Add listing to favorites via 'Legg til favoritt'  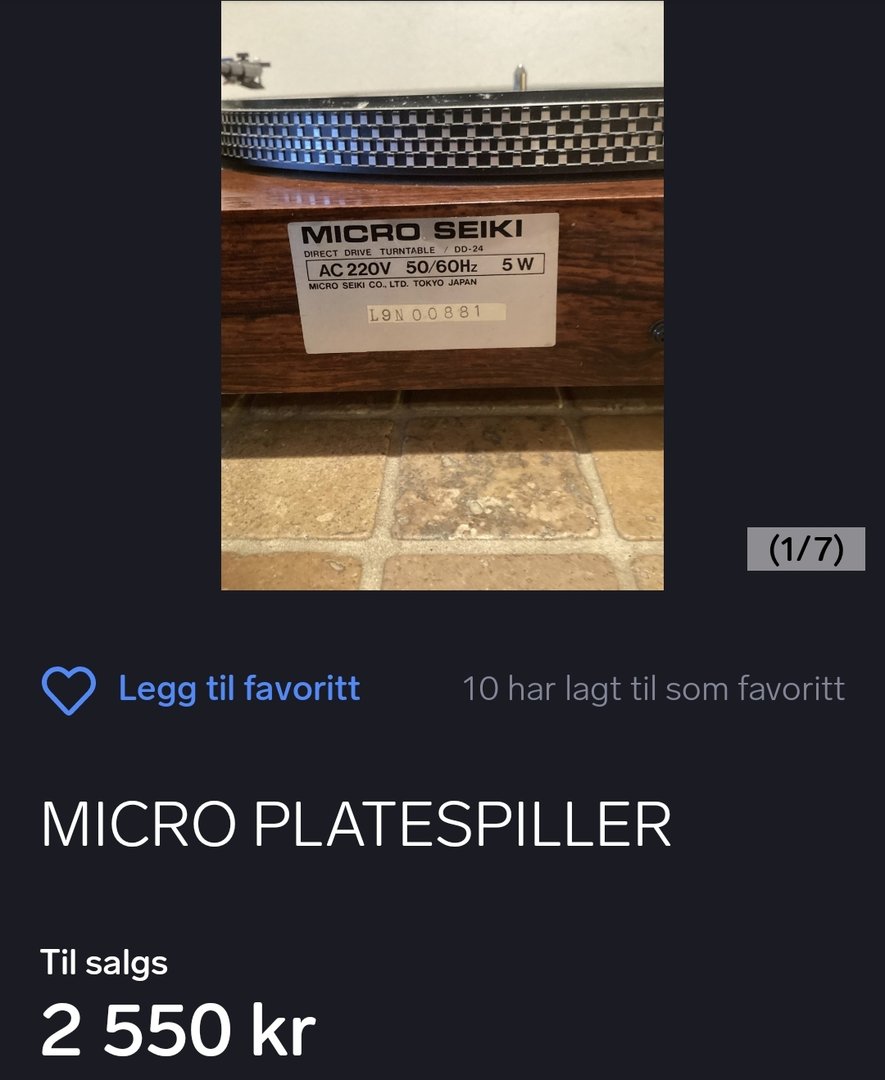coord(201,689)
